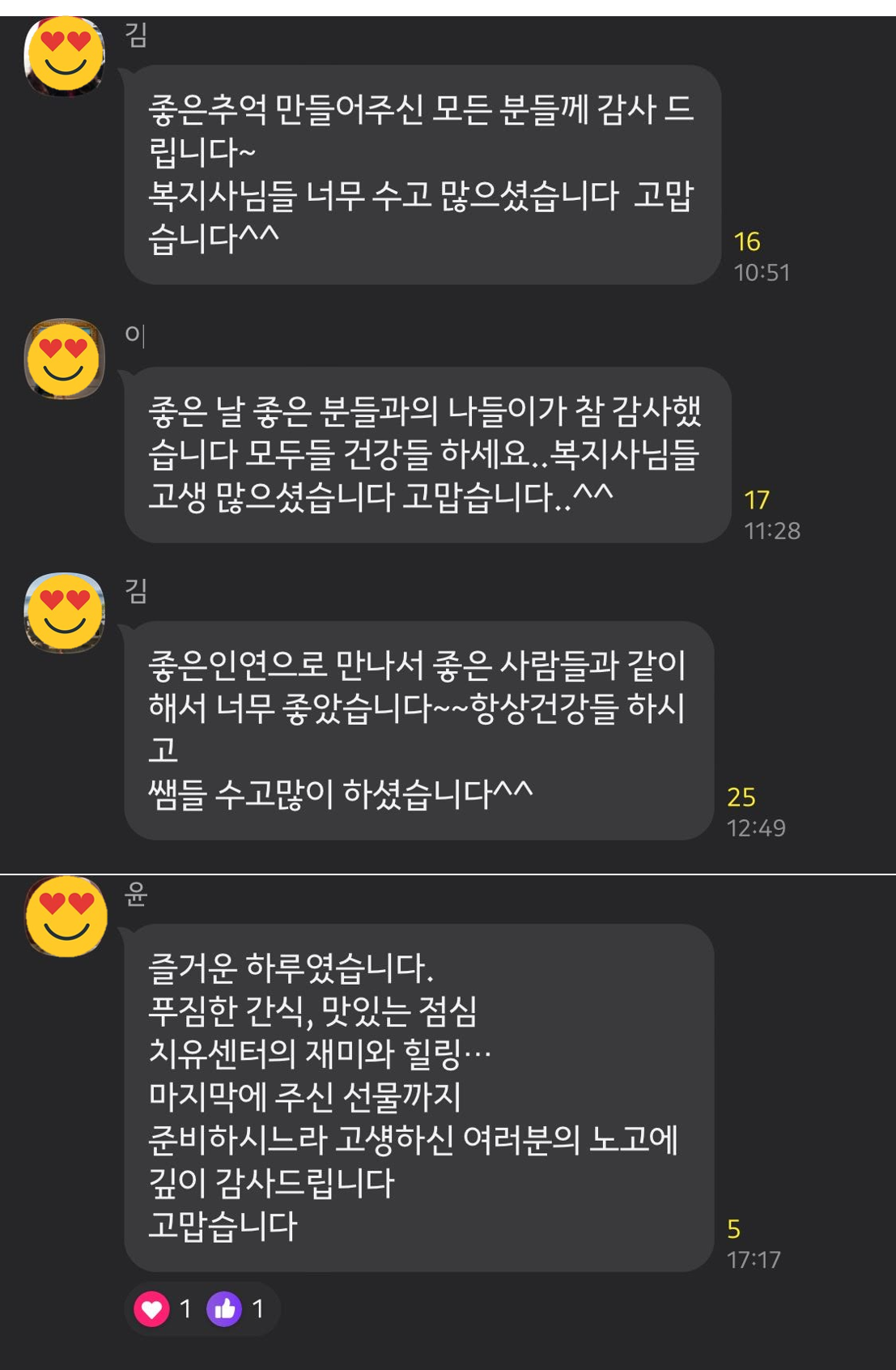Image resolution: width=896 pixels, height=1370 pixels.
Task: Open profile of 김 who wrote 좋은추억
Action: 65,56
